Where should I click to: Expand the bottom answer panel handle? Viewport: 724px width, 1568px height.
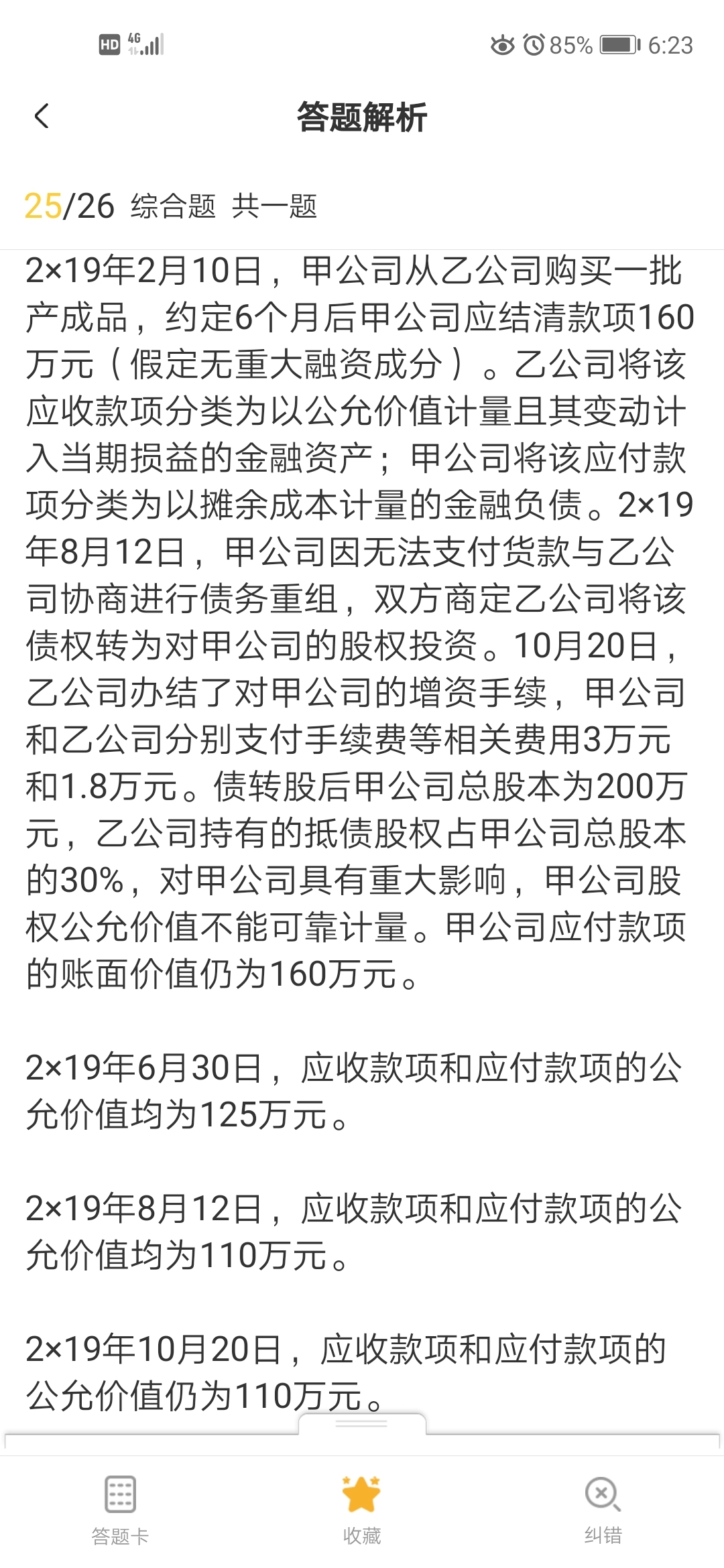[362, 1423]
